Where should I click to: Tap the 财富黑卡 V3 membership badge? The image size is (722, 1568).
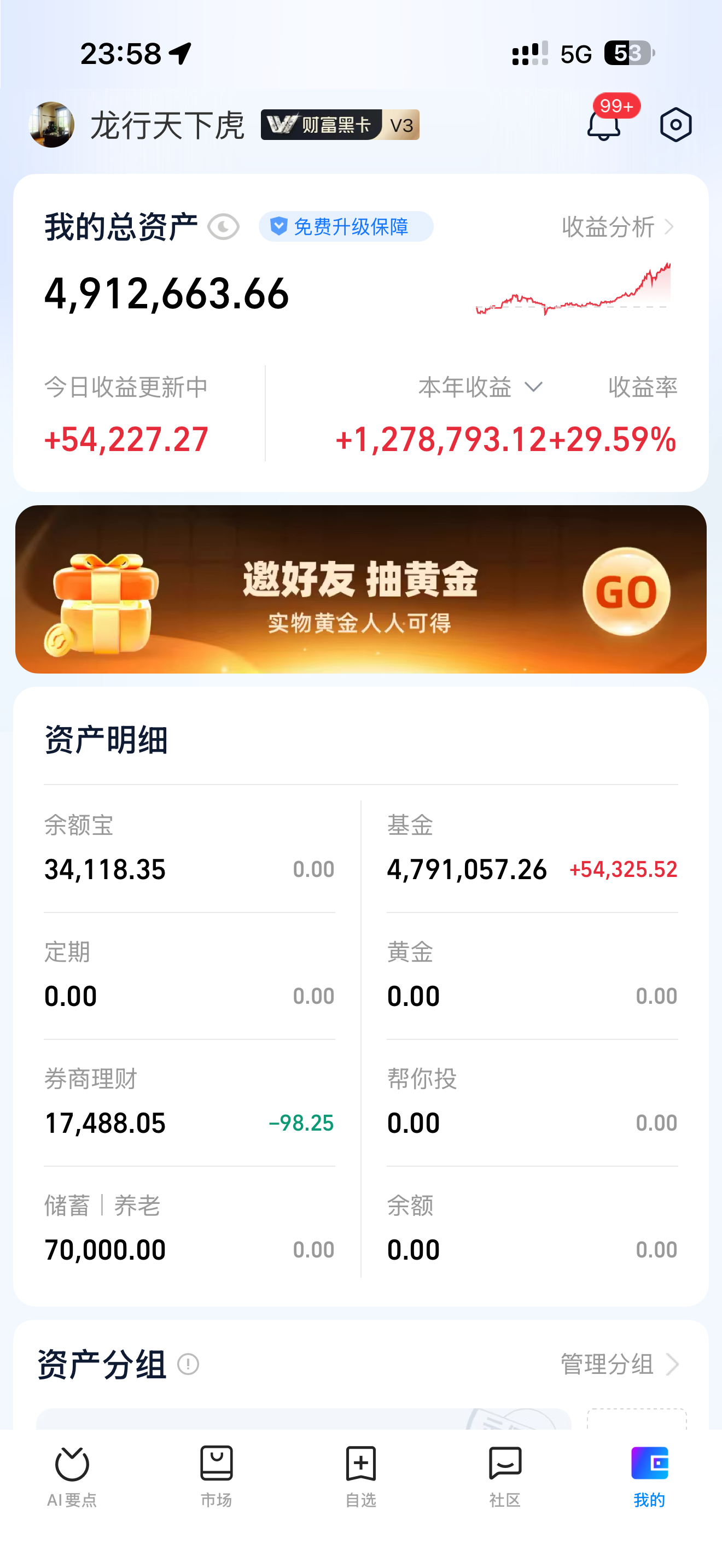coord(340,125)
